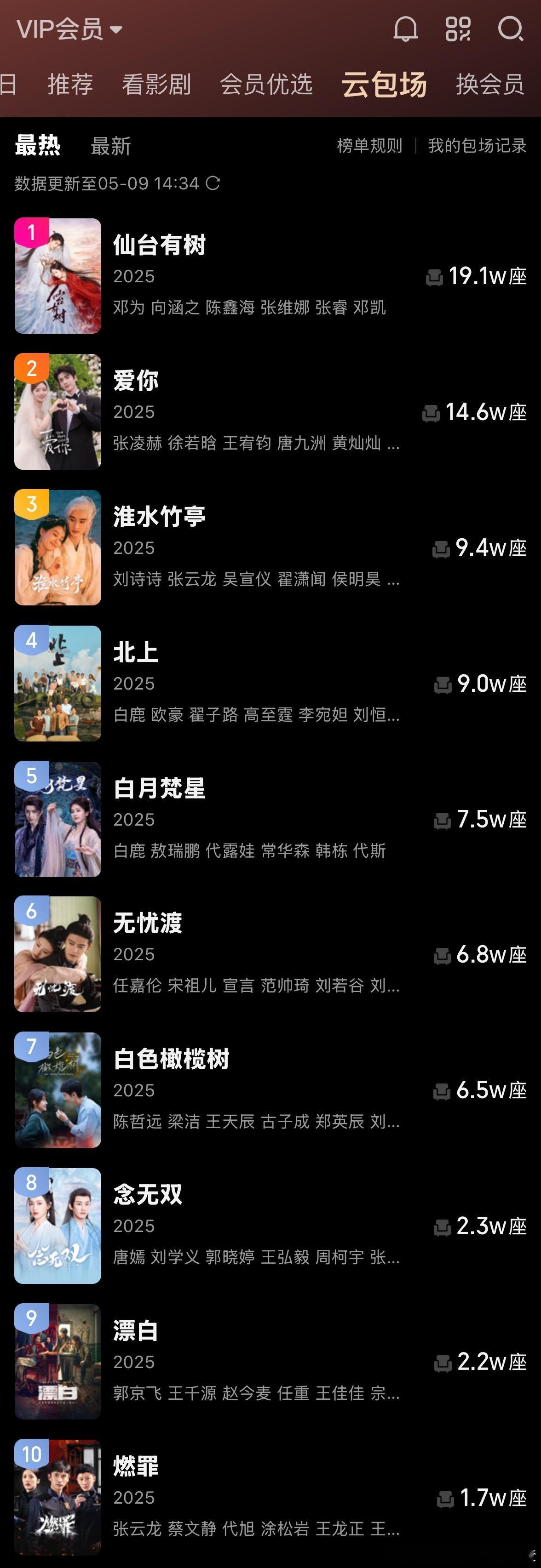Select the 换会员 tab
Screen dimensions: 541x1568
click(490, 84)
